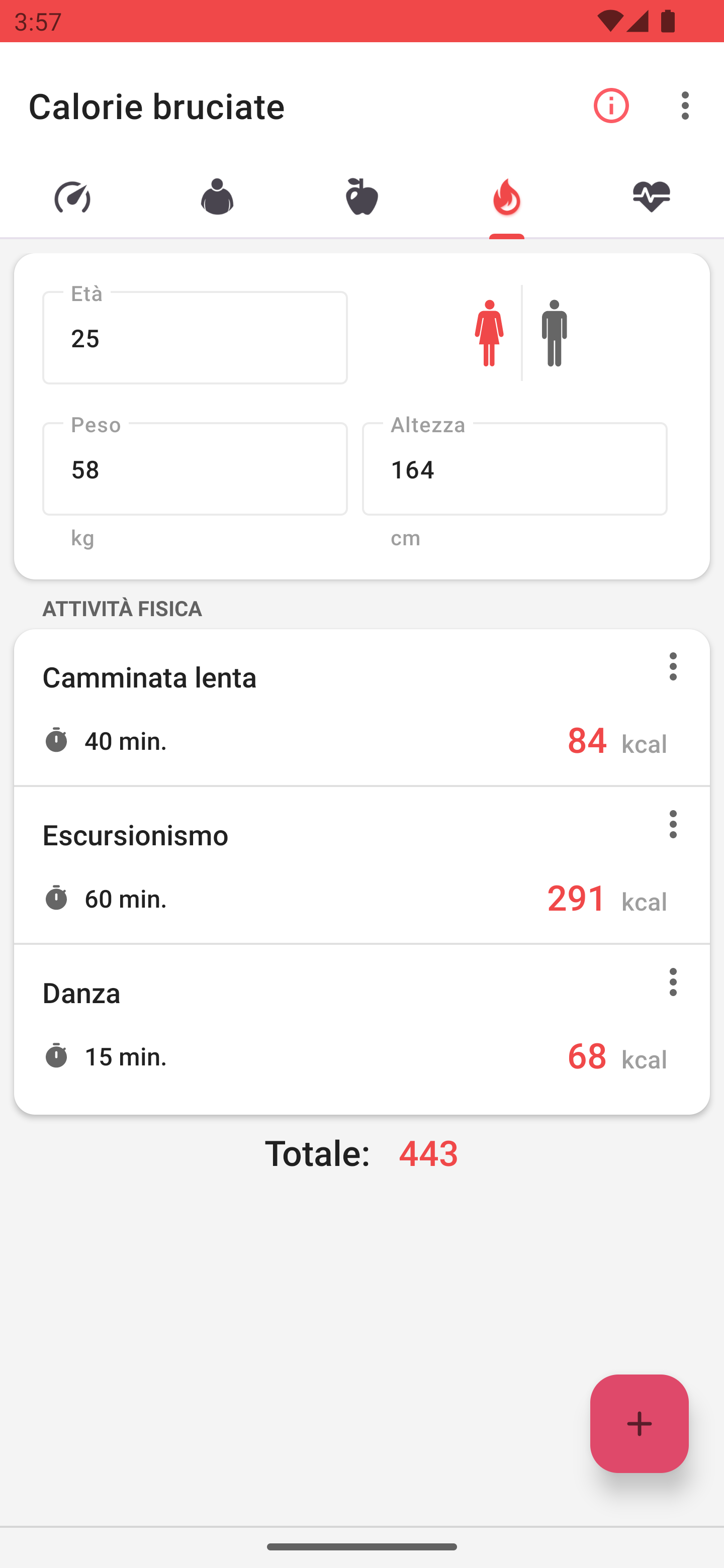Select the burned calories flame tab

pos(507,197)
